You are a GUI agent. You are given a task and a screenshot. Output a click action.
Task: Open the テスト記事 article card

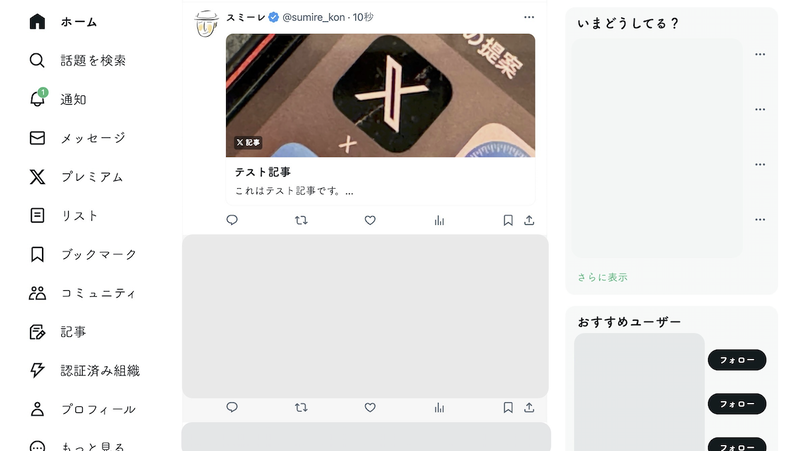click(x=380, y=120)
